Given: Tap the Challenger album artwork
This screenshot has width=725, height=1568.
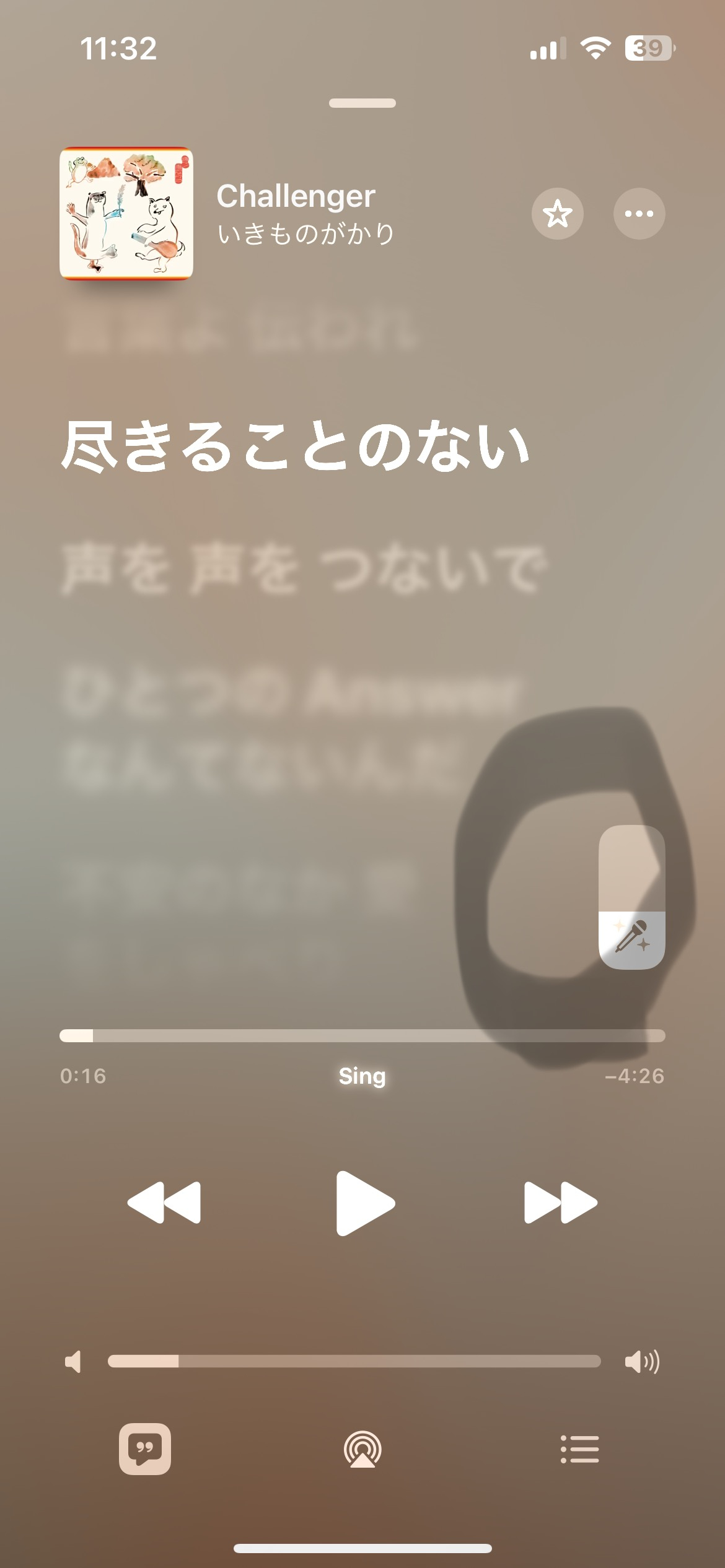Looking at the screenshot, I should (126, 214).
